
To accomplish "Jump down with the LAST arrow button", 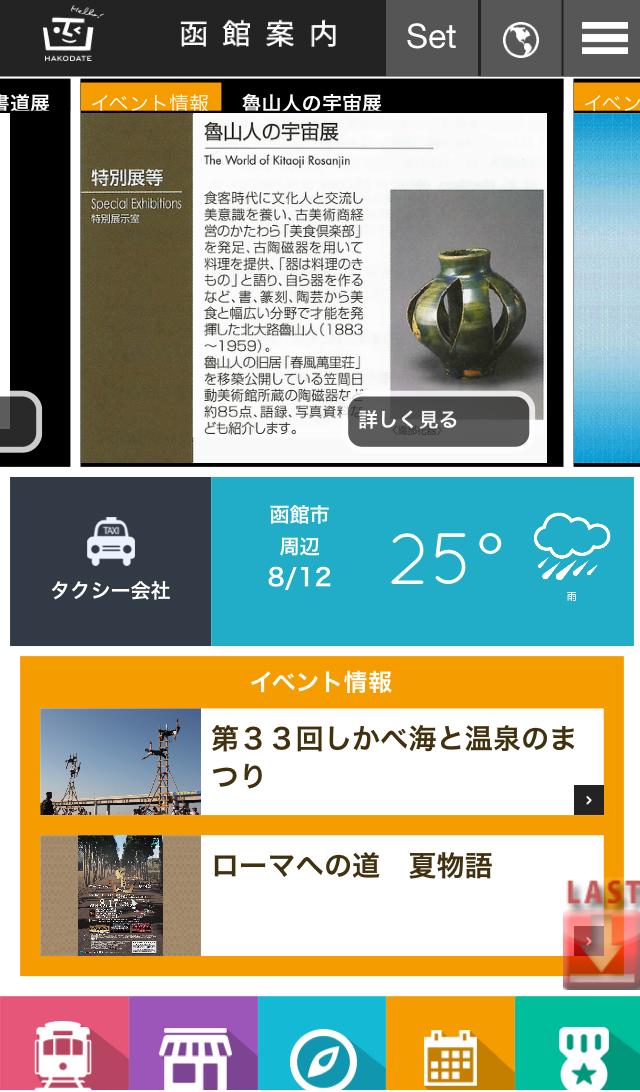I will tap(602, 935).
